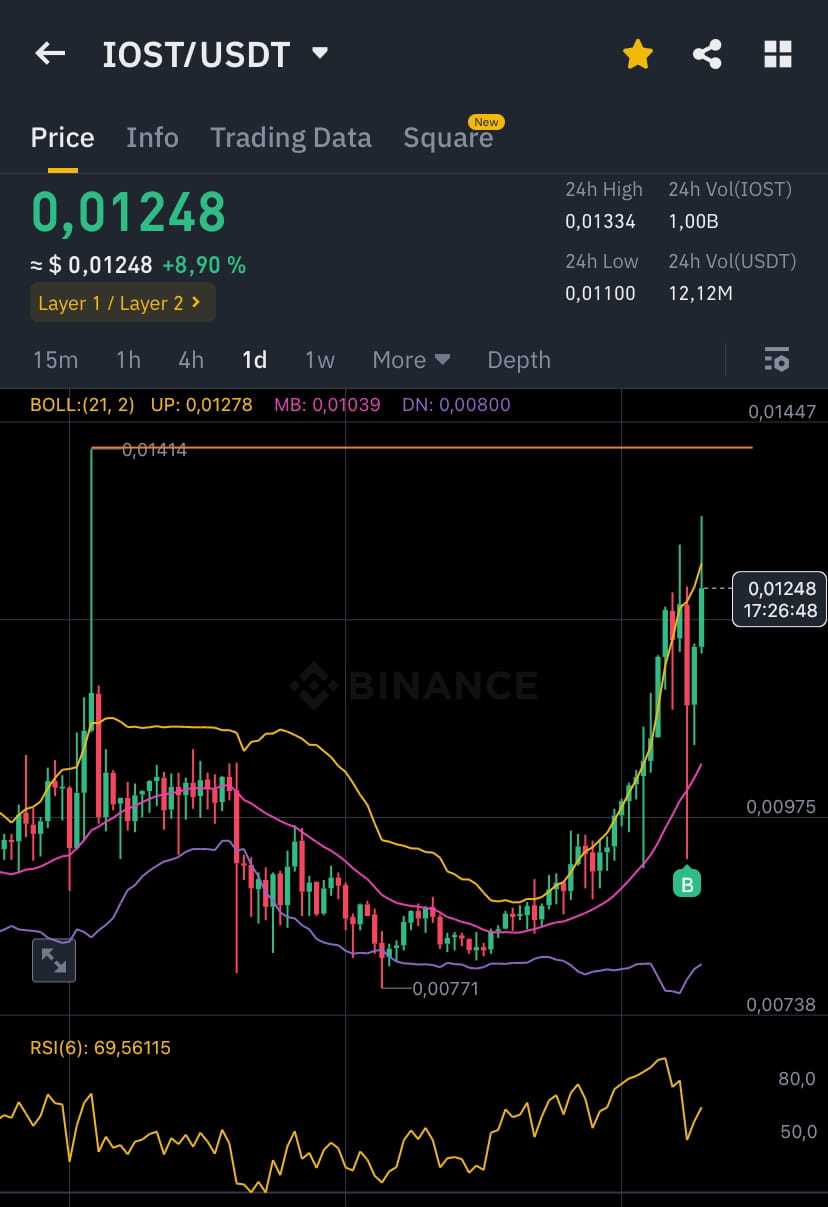Open the Depth view
This screenshot has height=1207, width=828.
518,359
